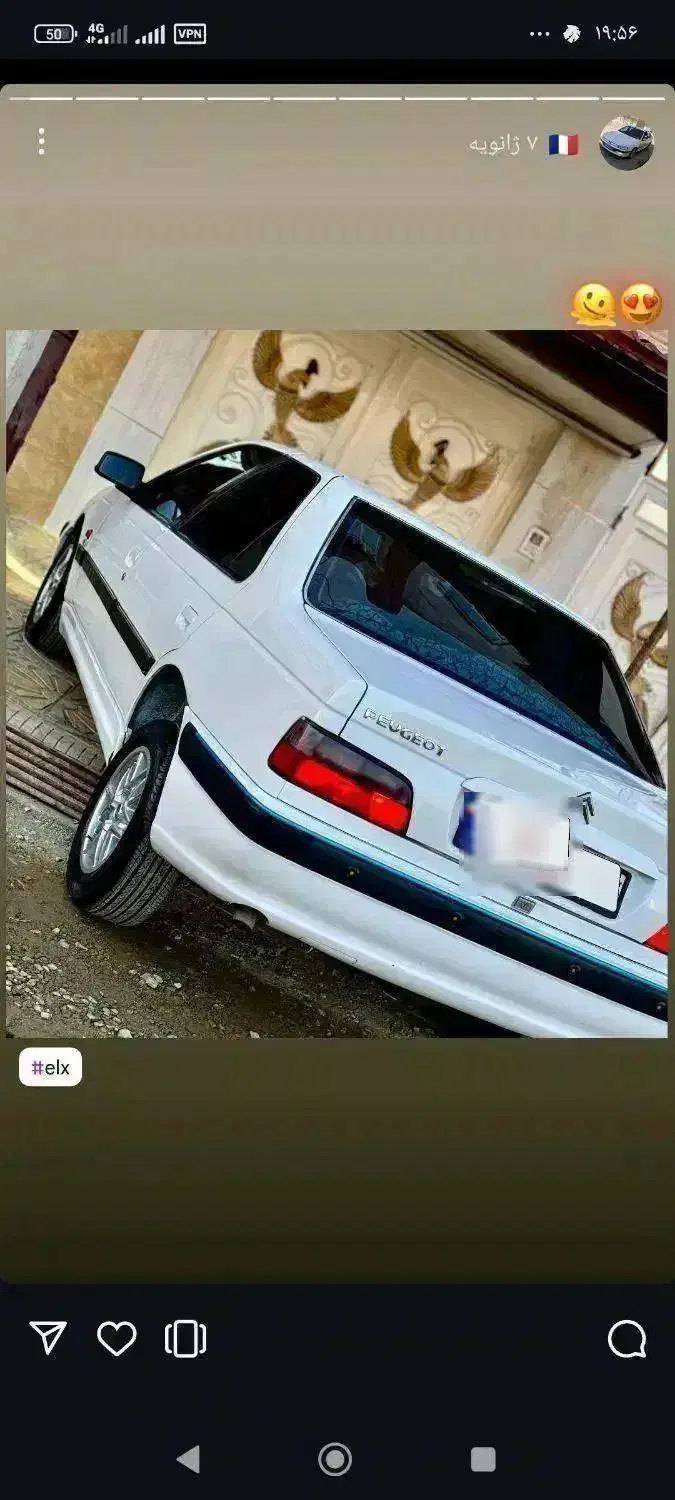Screen dimensions: 675x1500
Task: Go back using the system back button
Action: (188, 1459)
